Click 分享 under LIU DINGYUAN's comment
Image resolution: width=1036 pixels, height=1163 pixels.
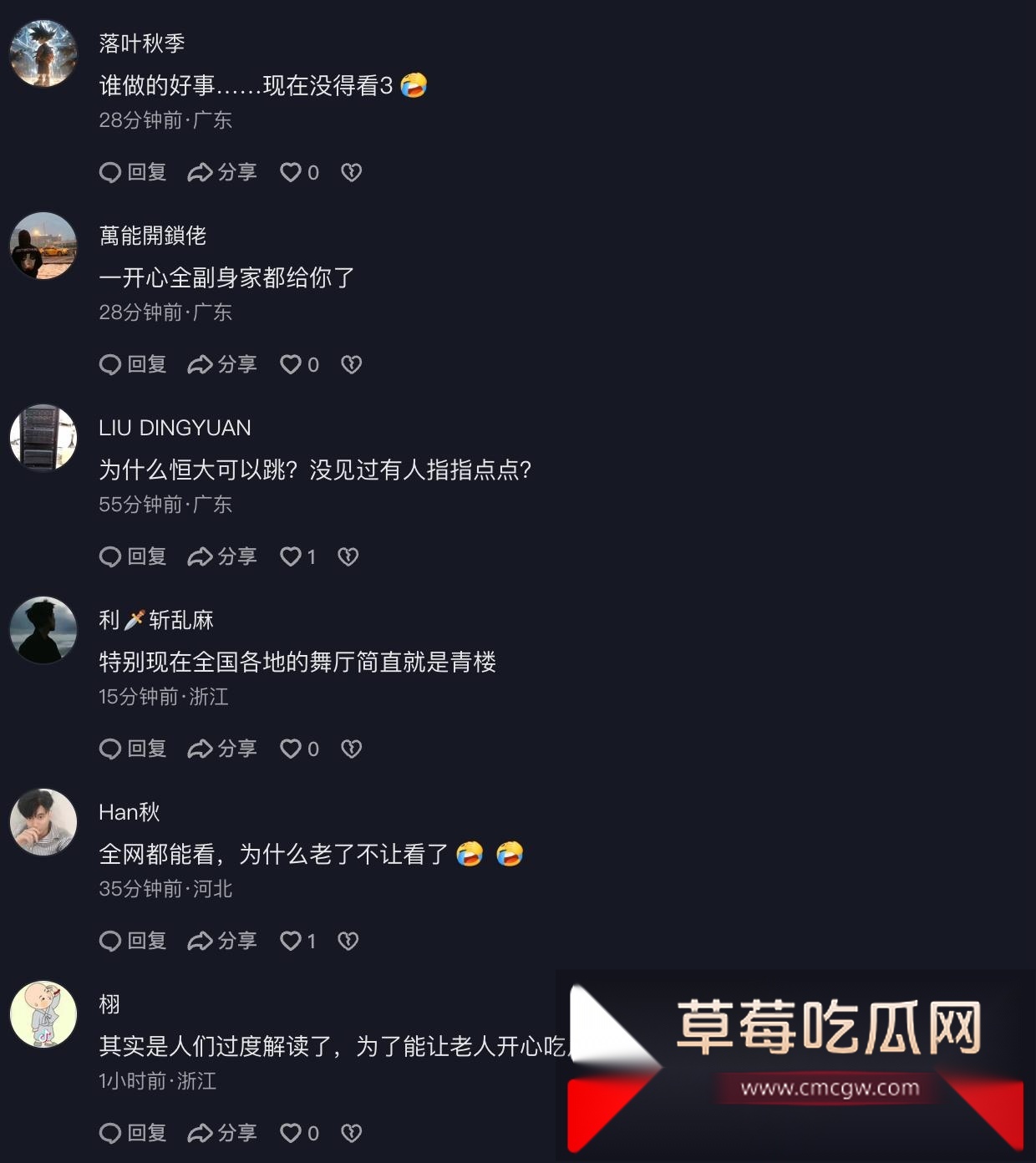tap(236, 556)
